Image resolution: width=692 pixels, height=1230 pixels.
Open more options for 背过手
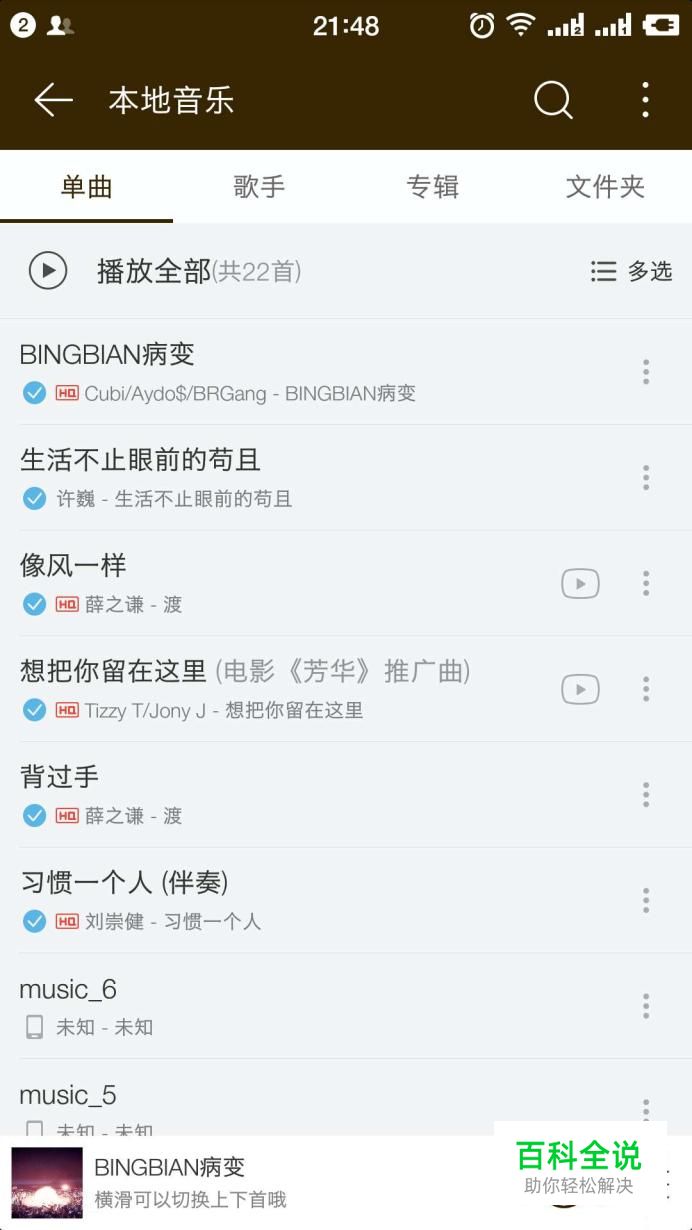pos(646,795)
